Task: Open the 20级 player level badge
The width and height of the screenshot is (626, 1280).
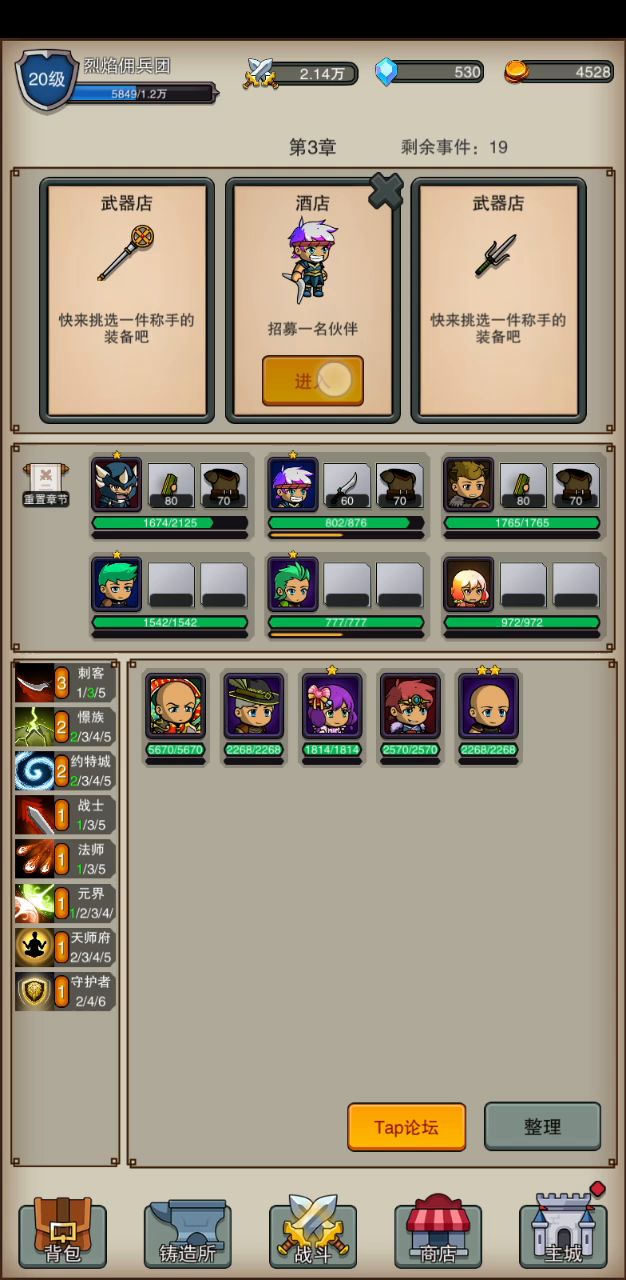Action: [x=47, y=79]
